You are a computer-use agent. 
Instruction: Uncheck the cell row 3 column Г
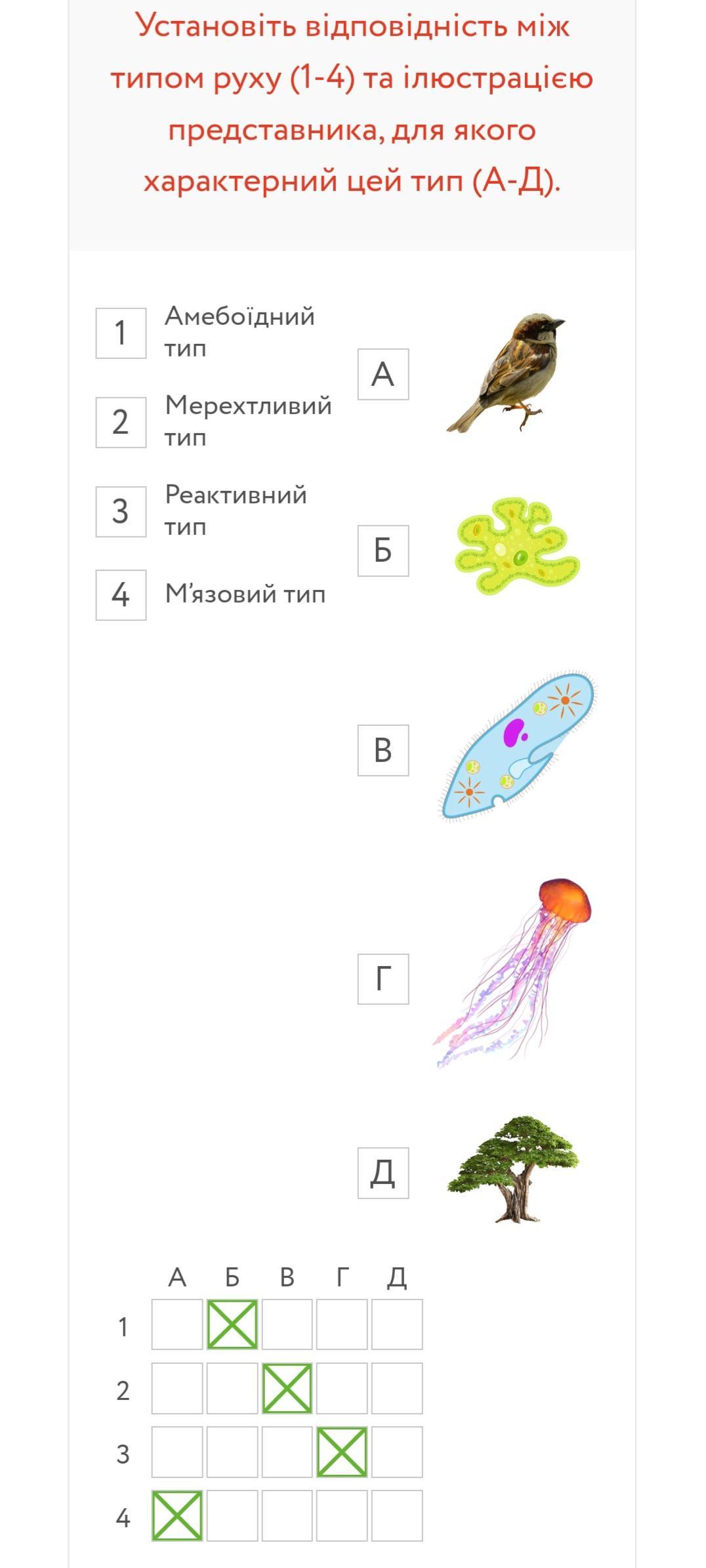coord(342,1452)
